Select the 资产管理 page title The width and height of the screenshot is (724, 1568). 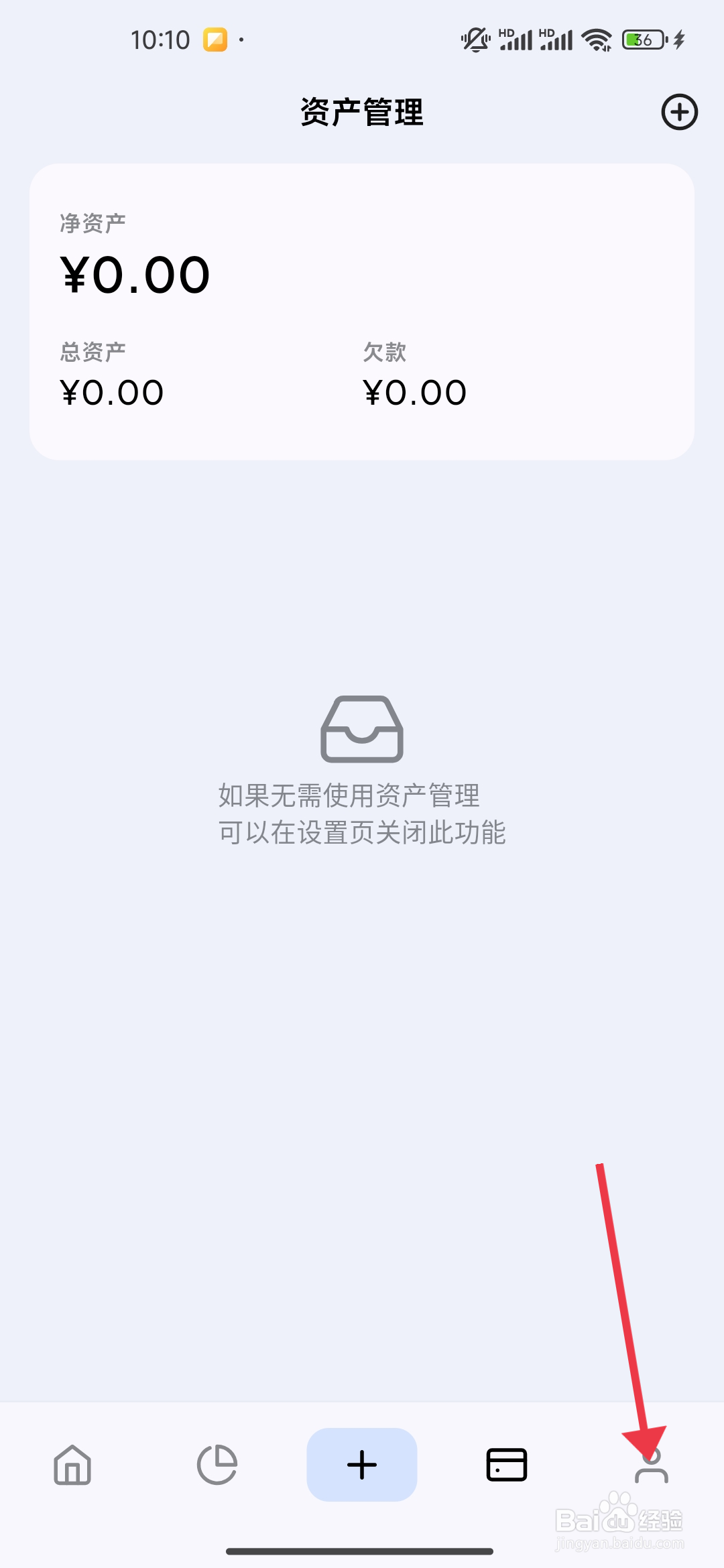tap(361, 113)
